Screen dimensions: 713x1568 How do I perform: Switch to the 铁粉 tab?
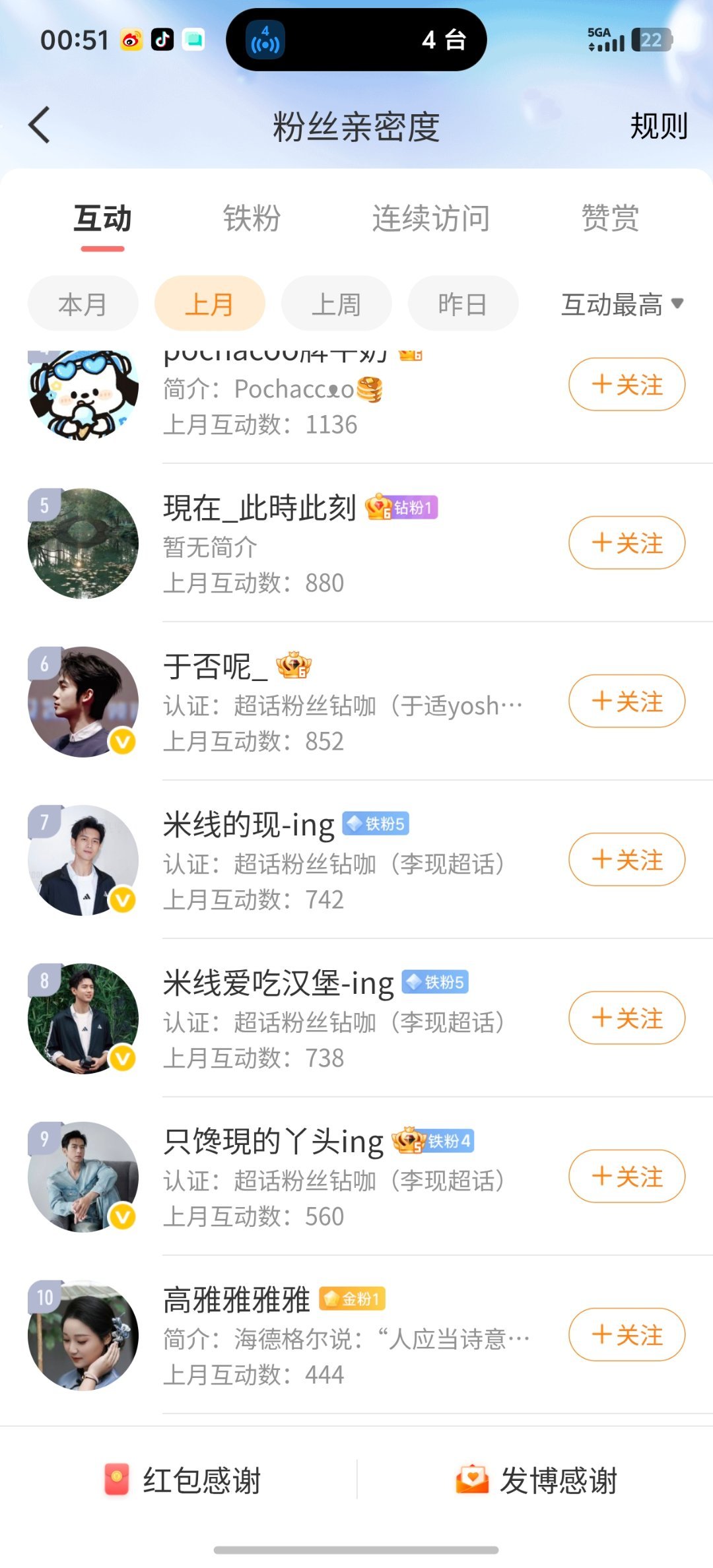click(x=252, y=218)
